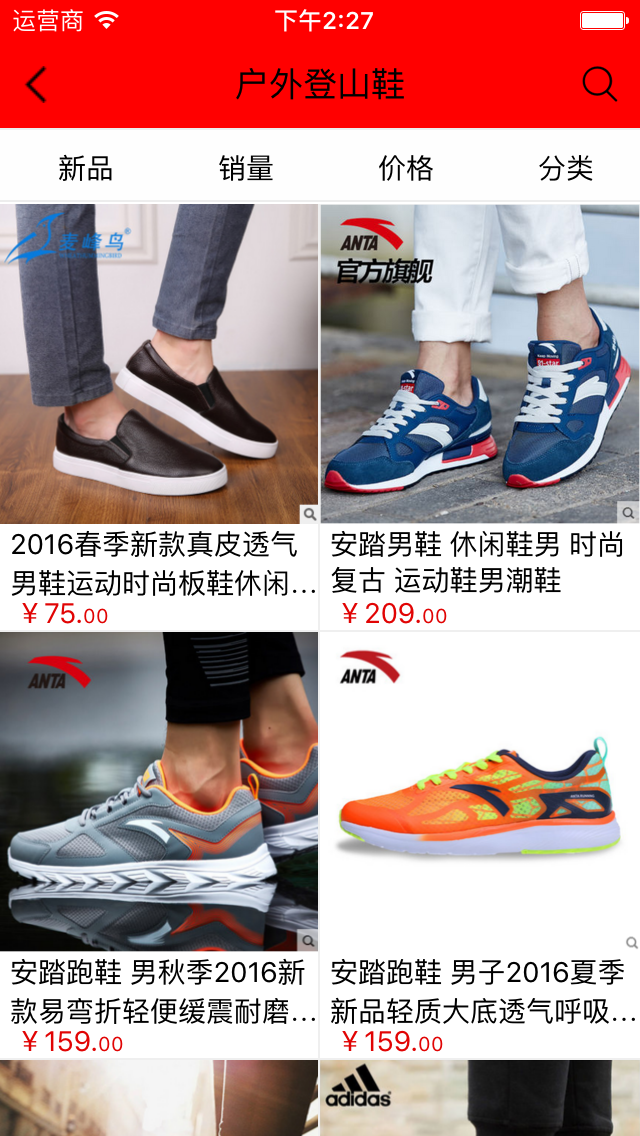Open search with the magnifier icon
The width and height of the screenshot is (640, 1136).
click(x=599, y=85)
